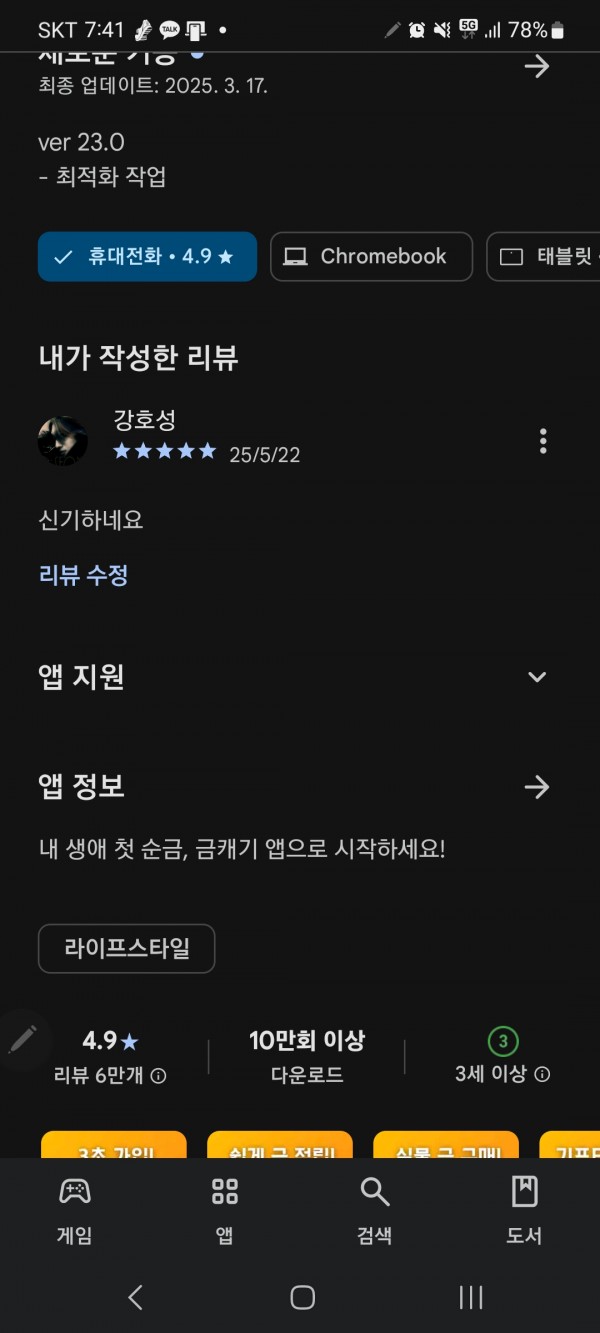
Task: Switch to Chromebook reviews chip
Action: coord(371,257)
